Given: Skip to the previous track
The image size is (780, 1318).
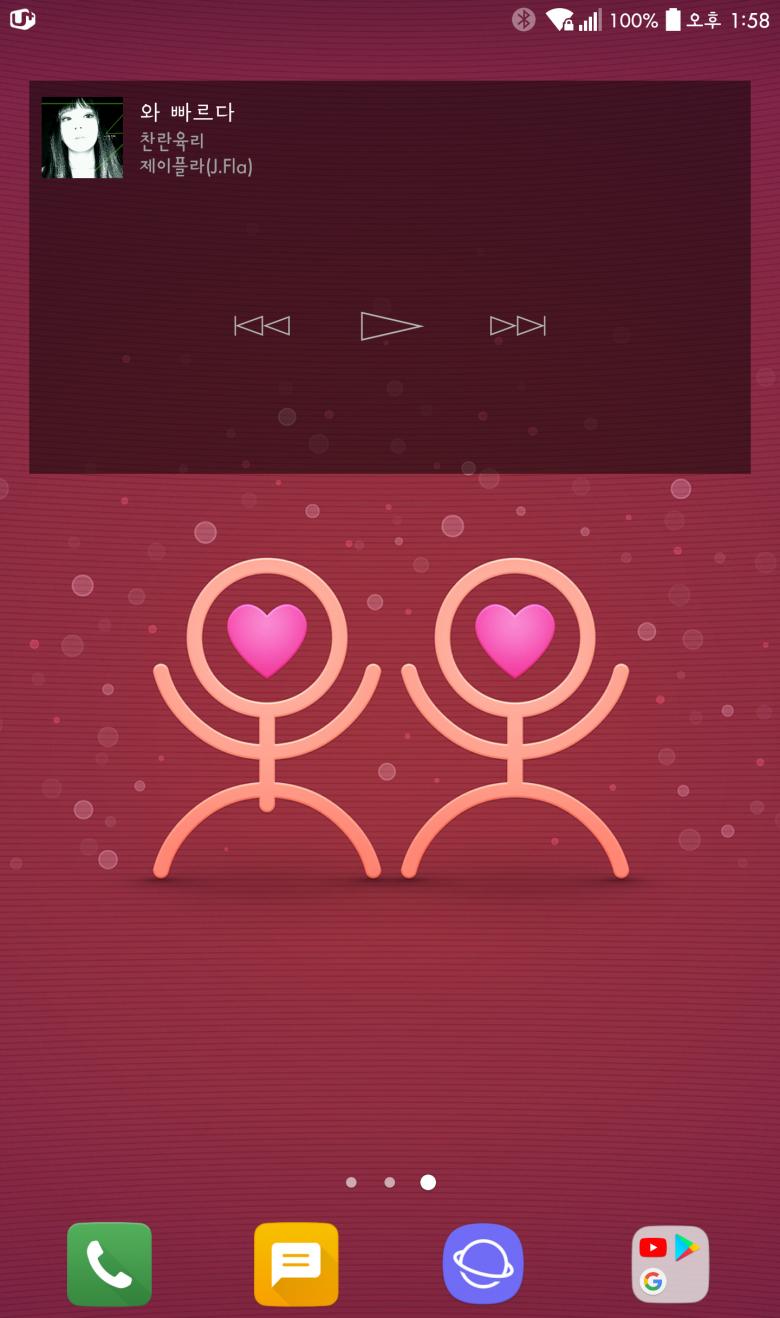Looking at the screenshot, I should point(262,326).
